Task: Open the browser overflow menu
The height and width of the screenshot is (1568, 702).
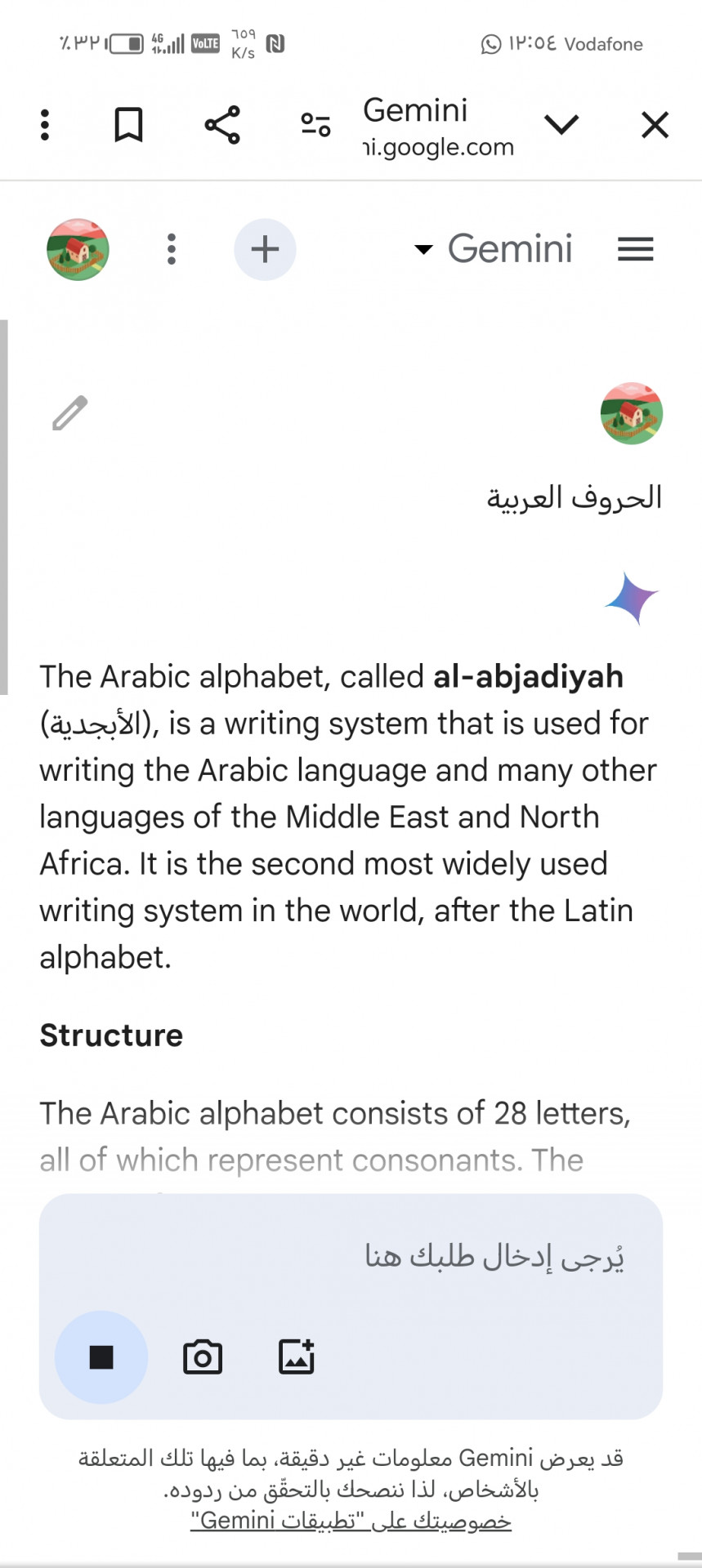Action: tap(45, 125)
